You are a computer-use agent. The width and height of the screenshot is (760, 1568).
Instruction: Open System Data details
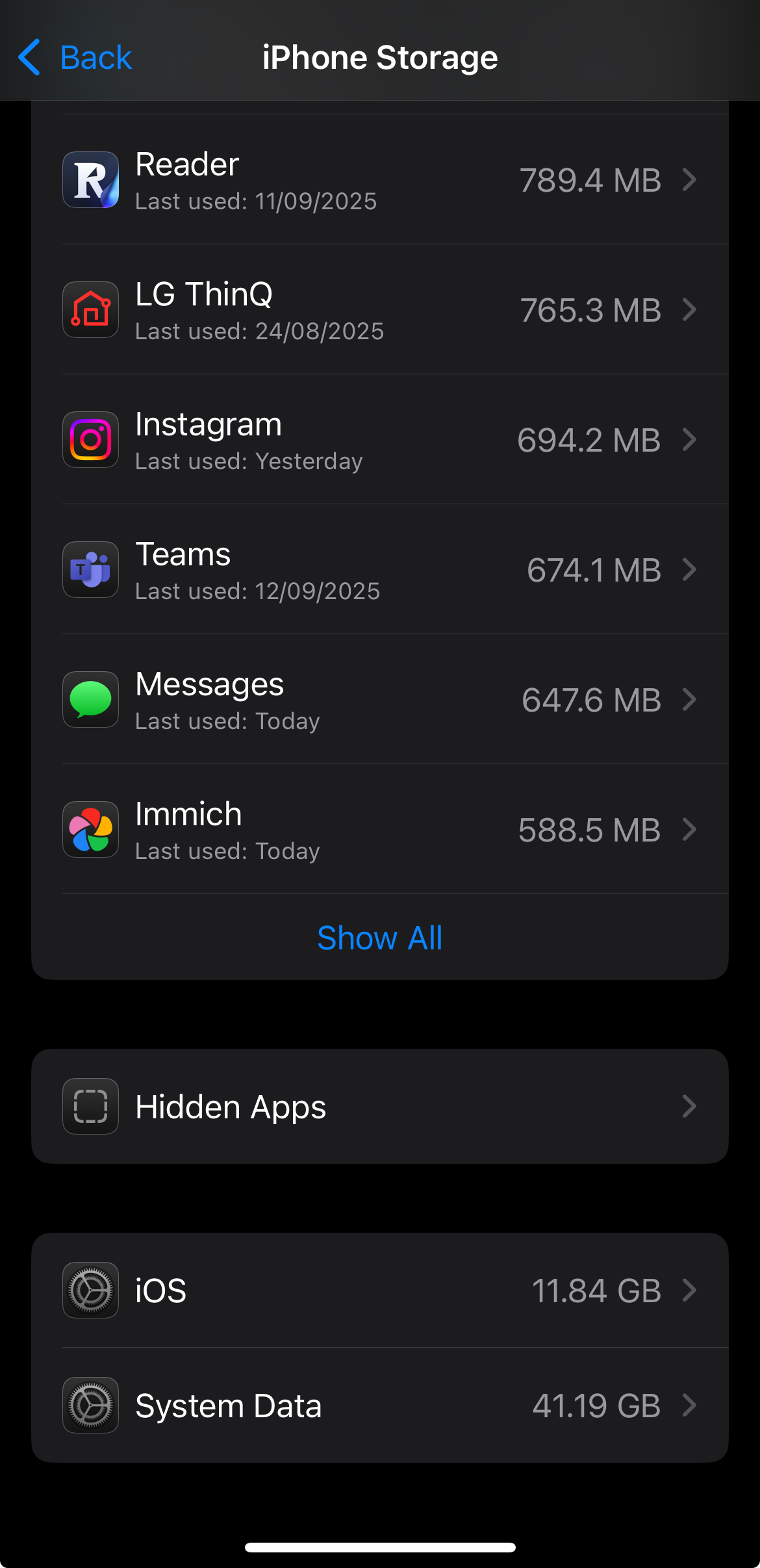coord(379,1406)
